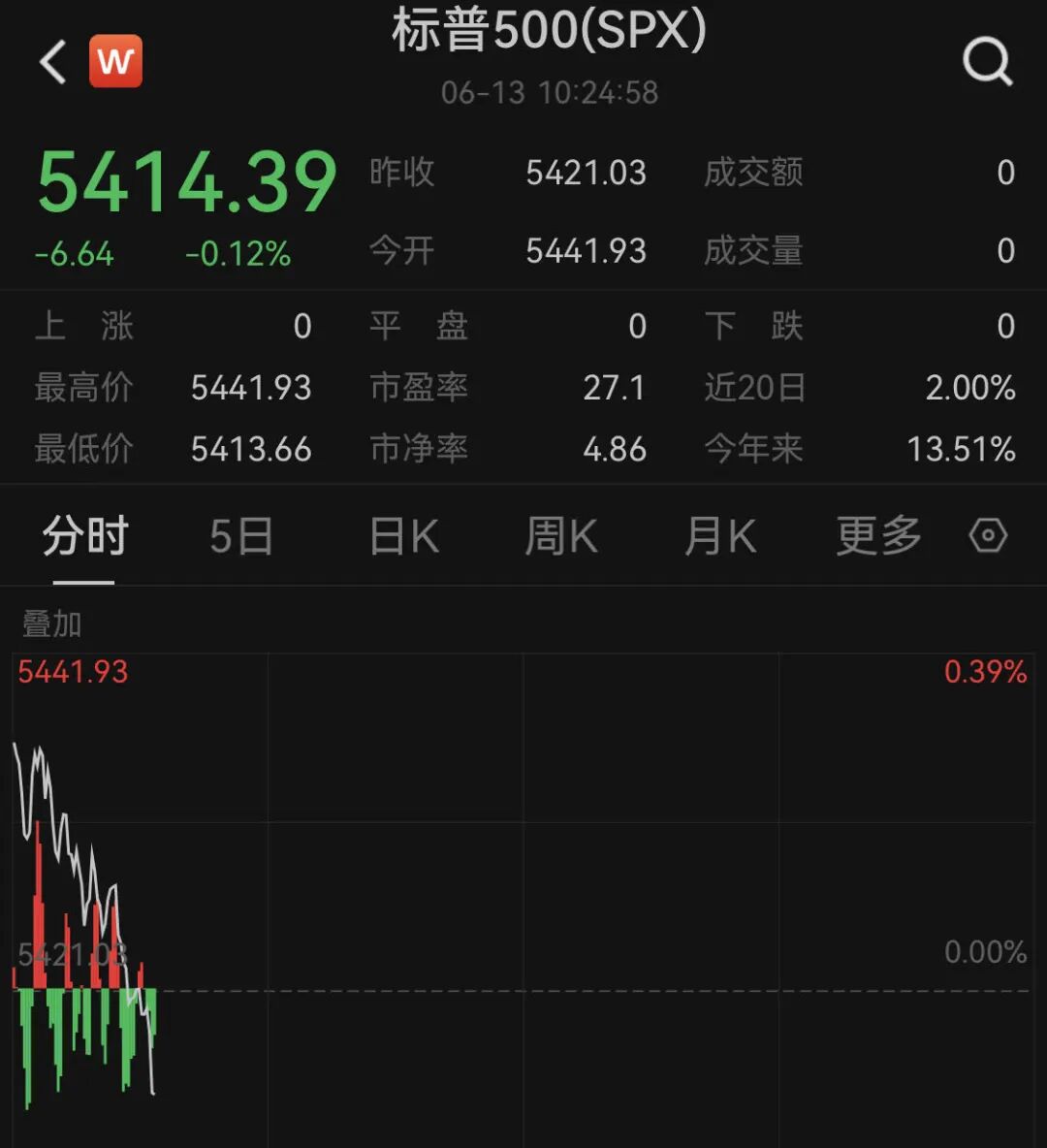This screenshot has width=1047, height=1148.
Task: Tap the 叠加 overlay button
Action: click(x=51, y=624)
